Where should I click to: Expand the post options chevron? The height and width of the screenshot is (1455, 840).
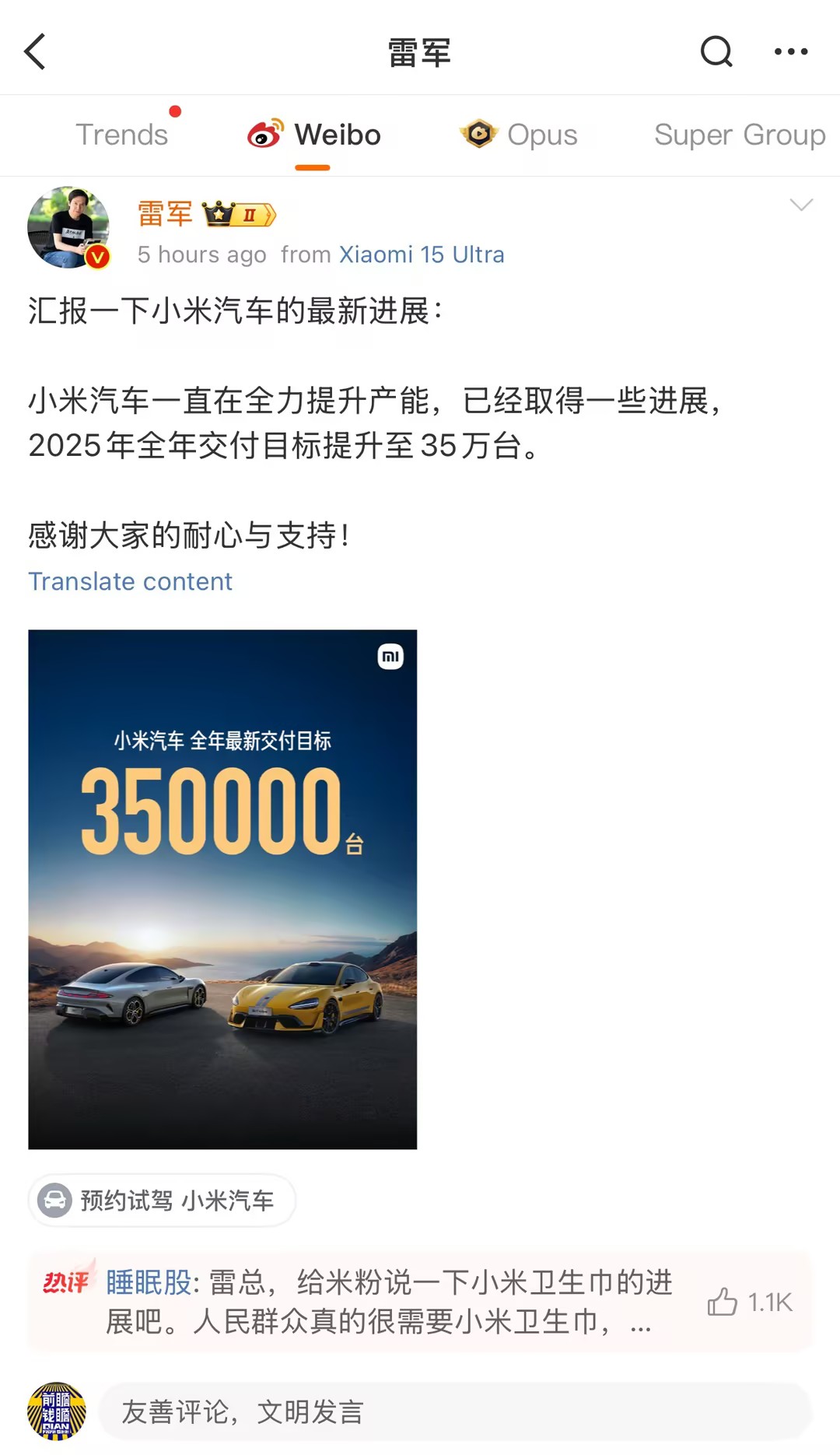[800, 205]
